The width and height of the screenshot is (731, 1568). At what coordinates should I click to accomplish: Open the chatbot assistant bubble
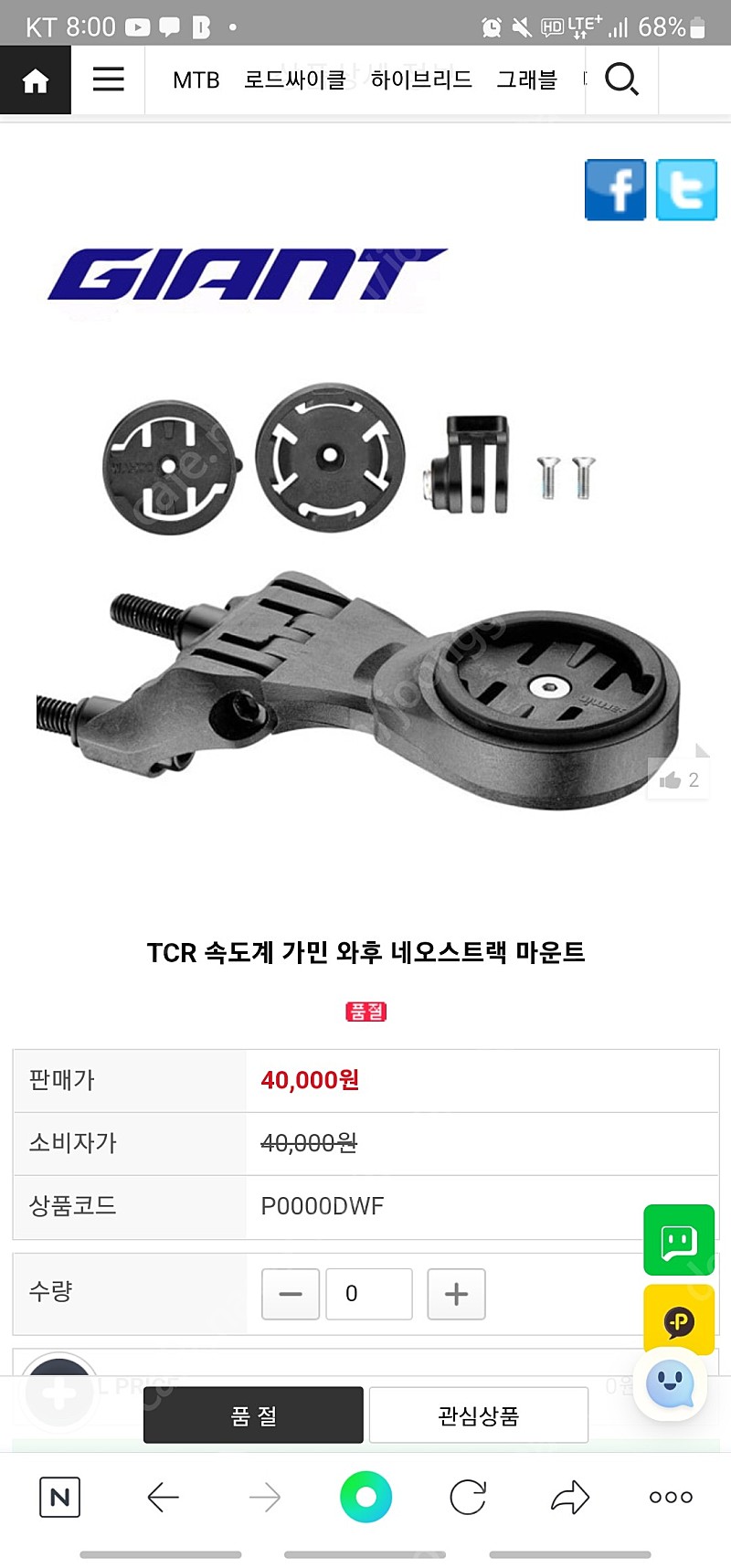tap(671, 1385)
